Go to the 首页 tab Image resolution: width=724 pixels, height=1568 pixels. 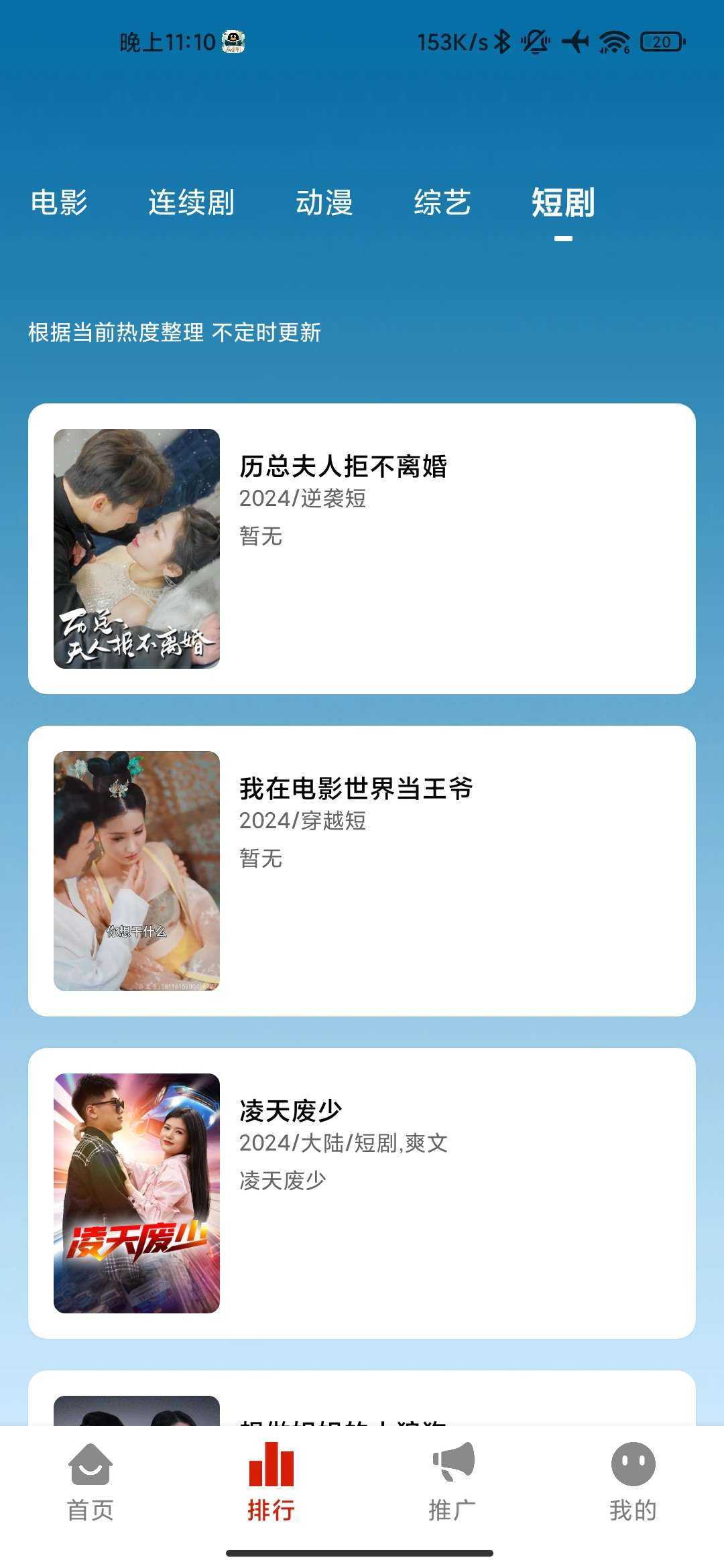(90, 1482)
